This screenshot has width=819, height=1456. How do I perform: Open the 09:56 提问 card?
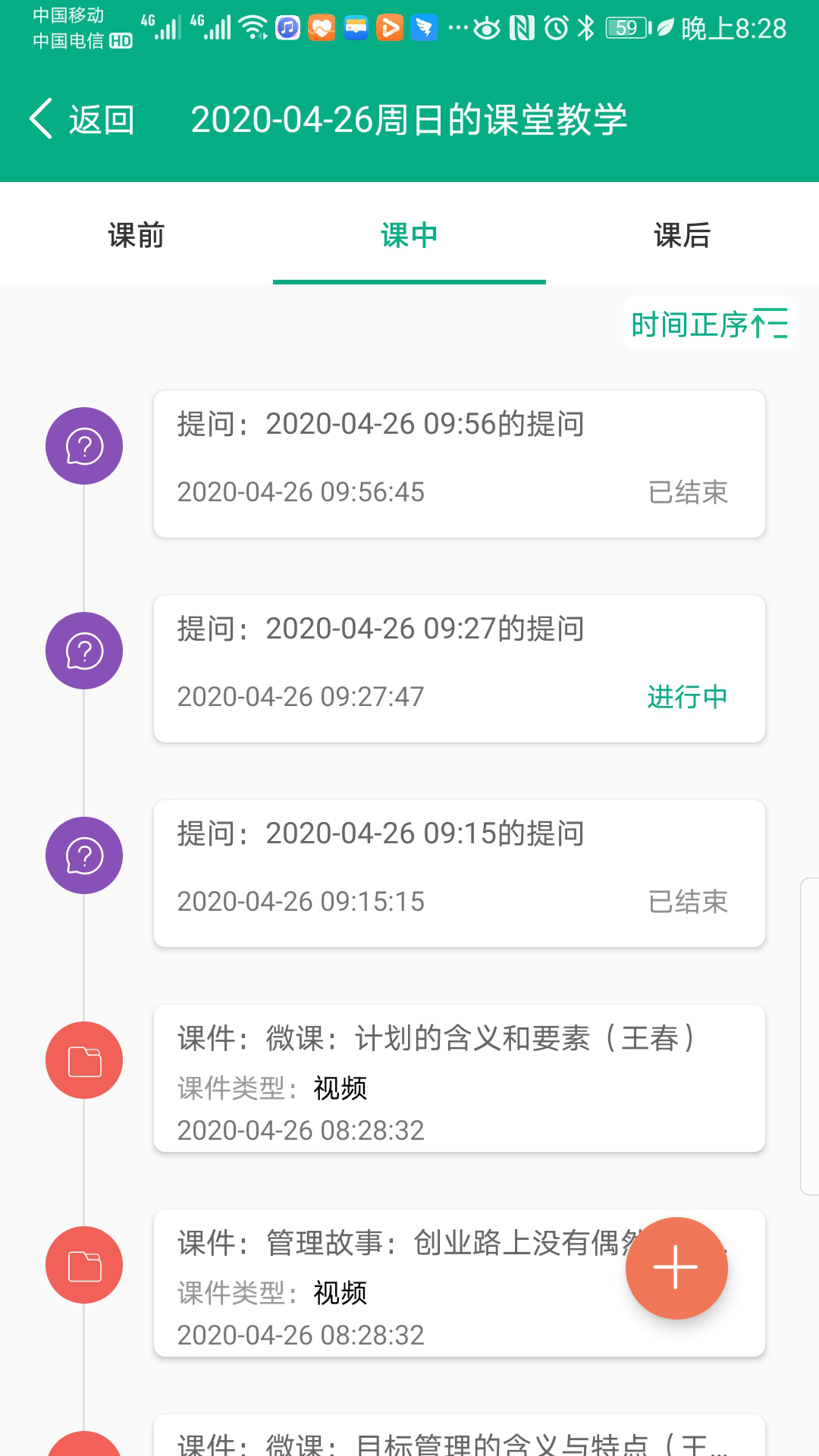tap(459, 463)
